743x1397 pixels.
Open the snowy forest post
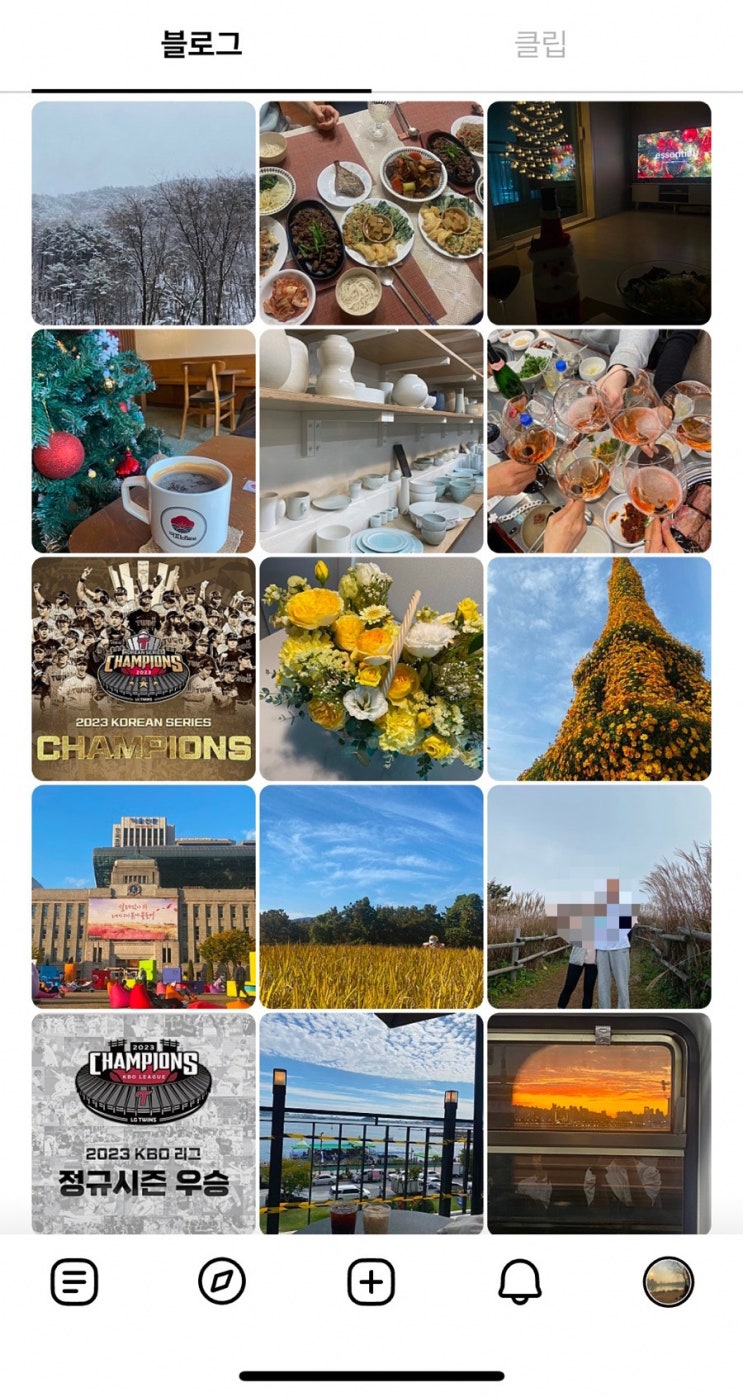click(x=144, y=213)
